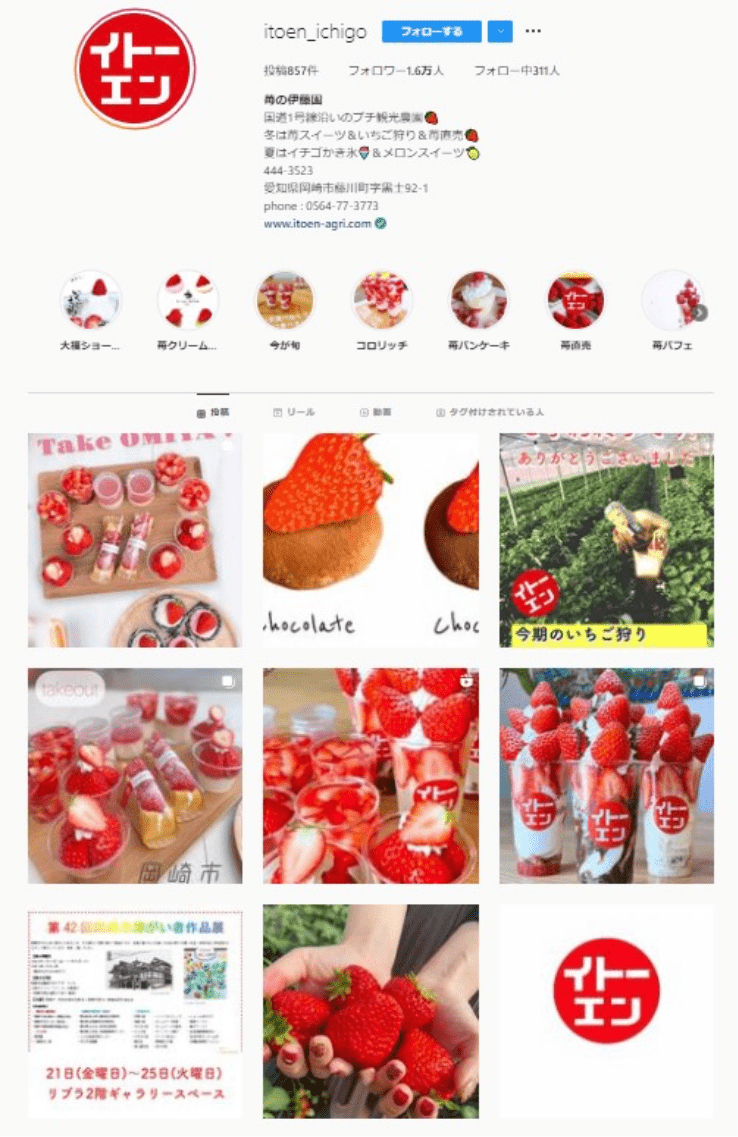Image resolution: width=738 pixels, height=1137 pixels.
Task: Open the 苺パンケーキ highlight
Action: [x=479, y=300]
